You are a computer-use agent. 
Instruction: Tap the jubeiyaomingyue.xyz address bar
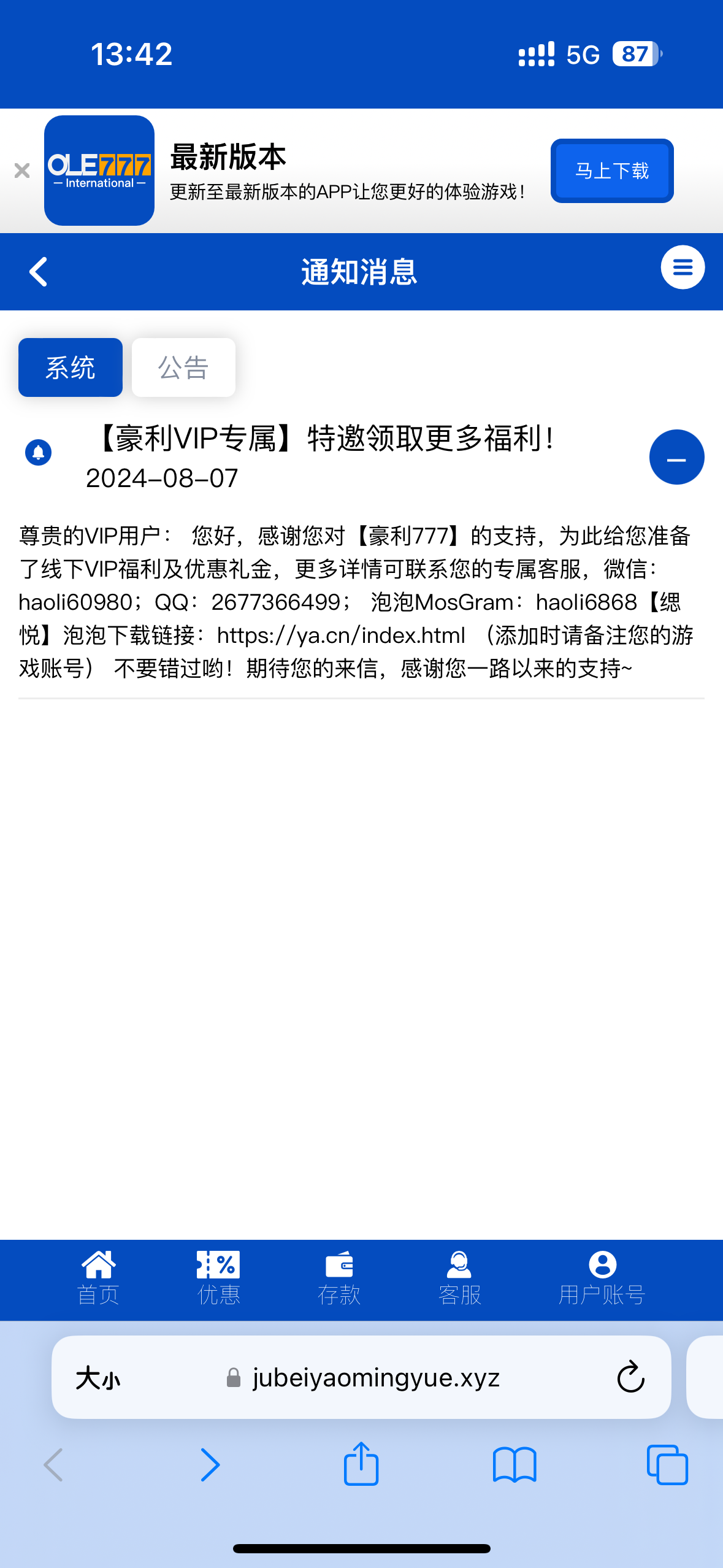coord(375,1378)
